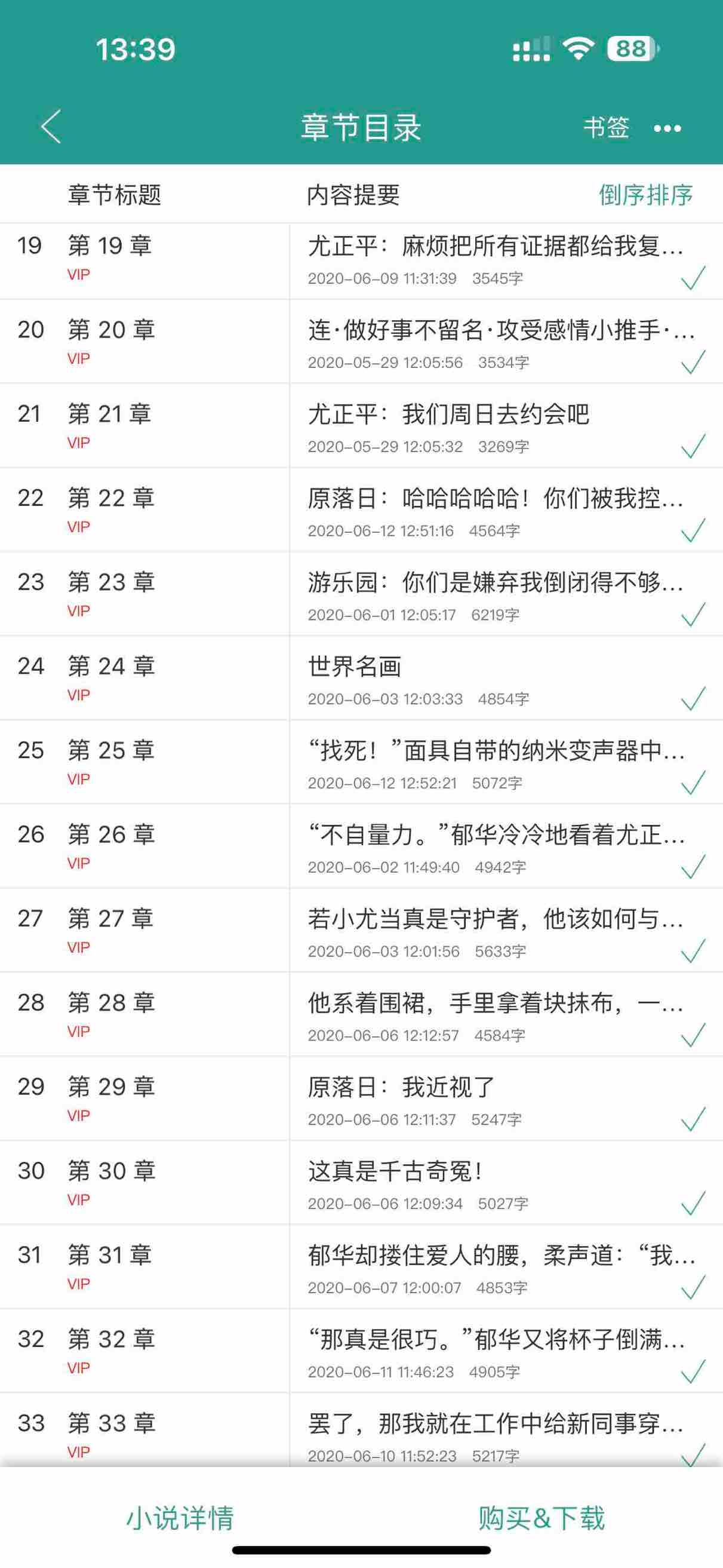Screen dimensions: 723x1568
Task: Go back using the top-left arrow
Action: 51,127
